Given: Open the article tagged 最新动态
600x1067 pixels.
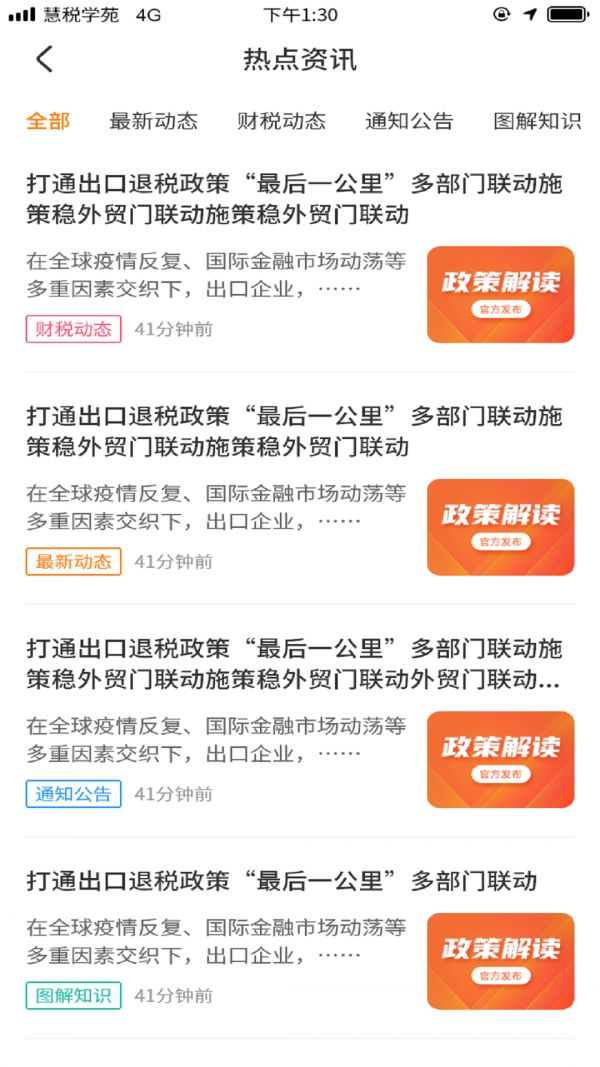Looking at the screenshot, I should 294,431.
